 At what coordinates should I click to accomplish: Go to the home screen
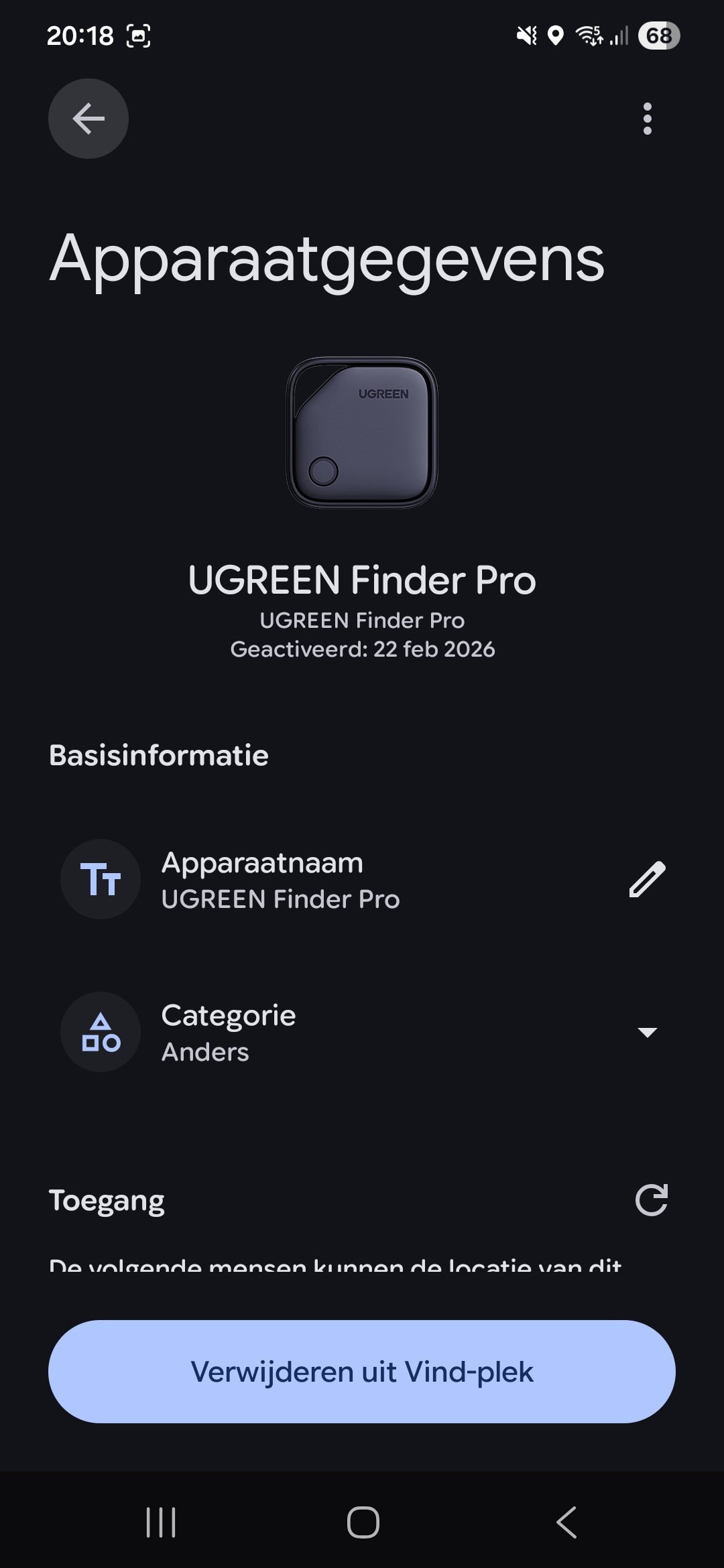point(363,1522)
